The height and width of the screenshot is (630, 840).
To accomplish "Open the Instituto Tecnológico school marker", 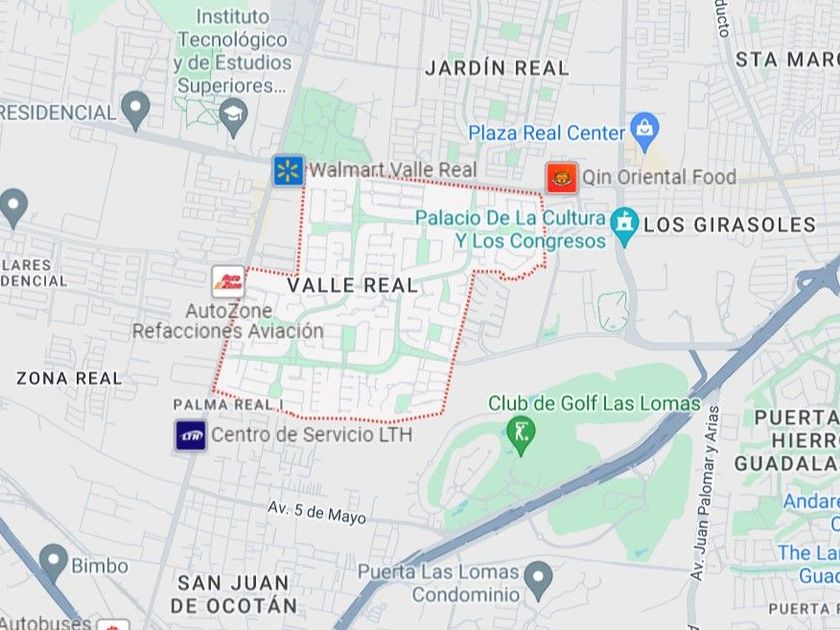I will coord(233,117).
